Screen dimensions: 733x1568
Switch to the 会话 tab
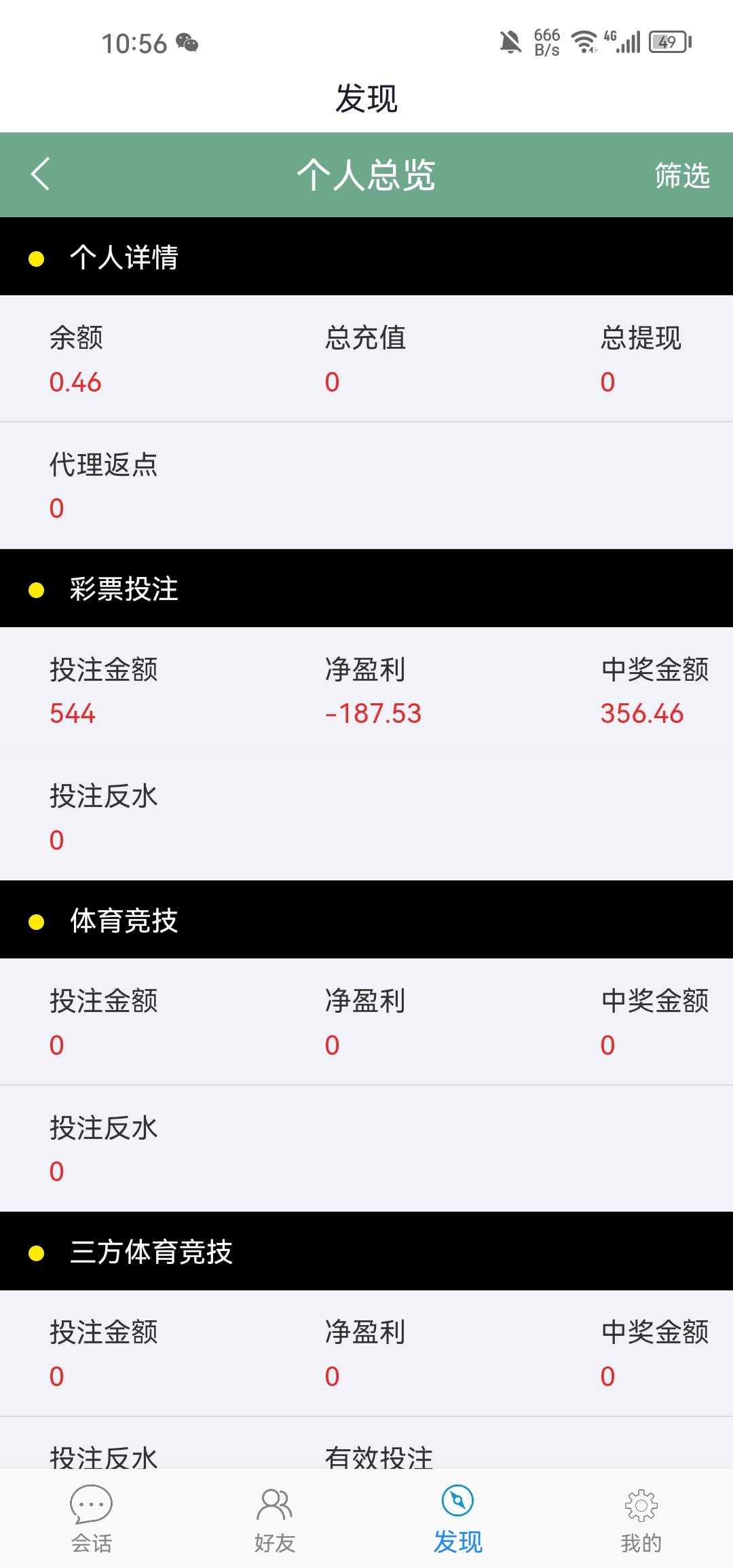pos(92,1519)
